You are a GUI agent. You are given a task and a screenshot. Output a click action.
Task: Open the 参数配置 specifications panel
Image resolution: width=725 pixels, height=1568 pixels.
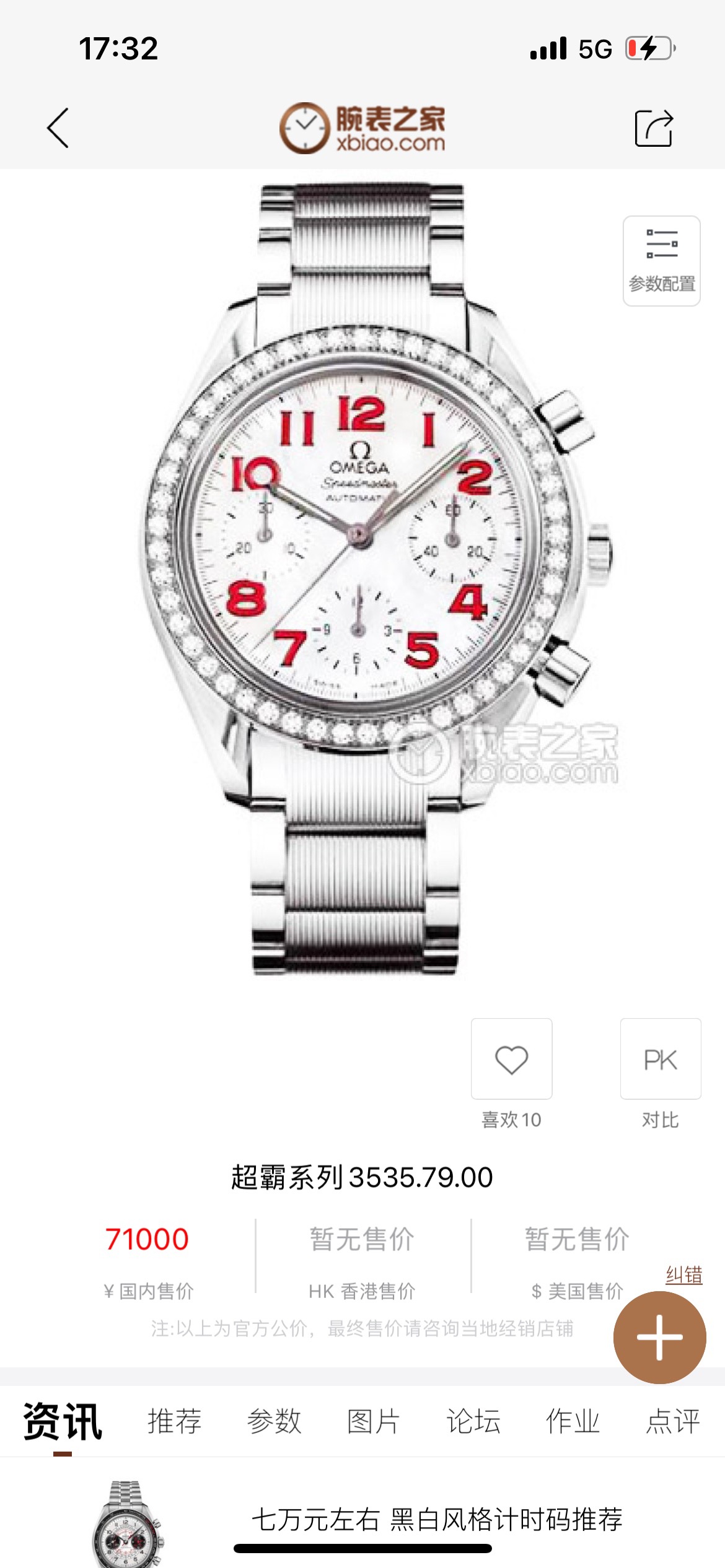(661, 261)
